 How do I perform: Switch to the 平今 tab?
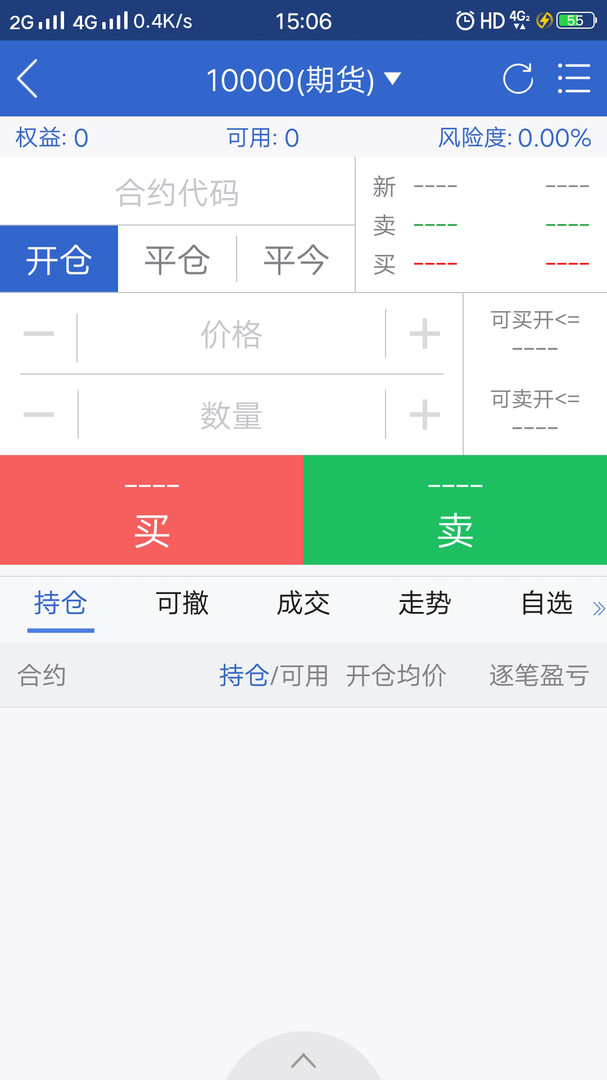296,260
